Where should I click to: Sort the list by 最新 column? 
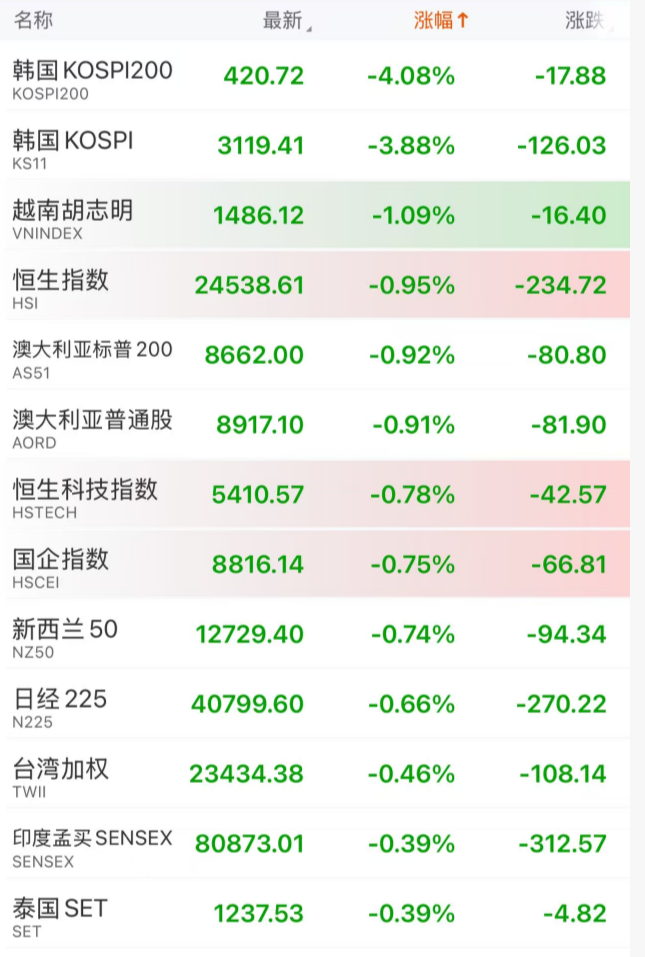click(285, 20)
